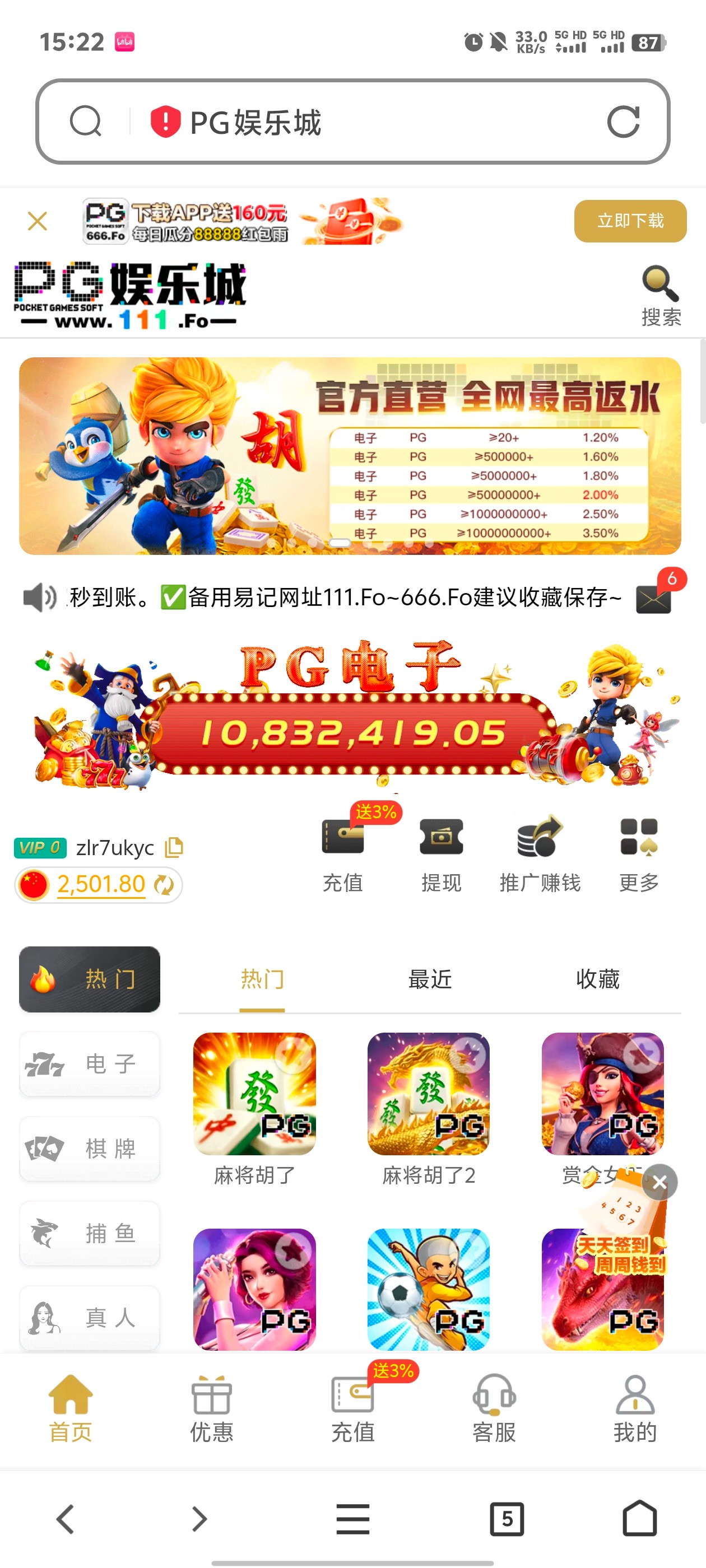Open 推广赚钱 promotion page
Screen dimensions: 706x1568
click(x=539, y=852)
